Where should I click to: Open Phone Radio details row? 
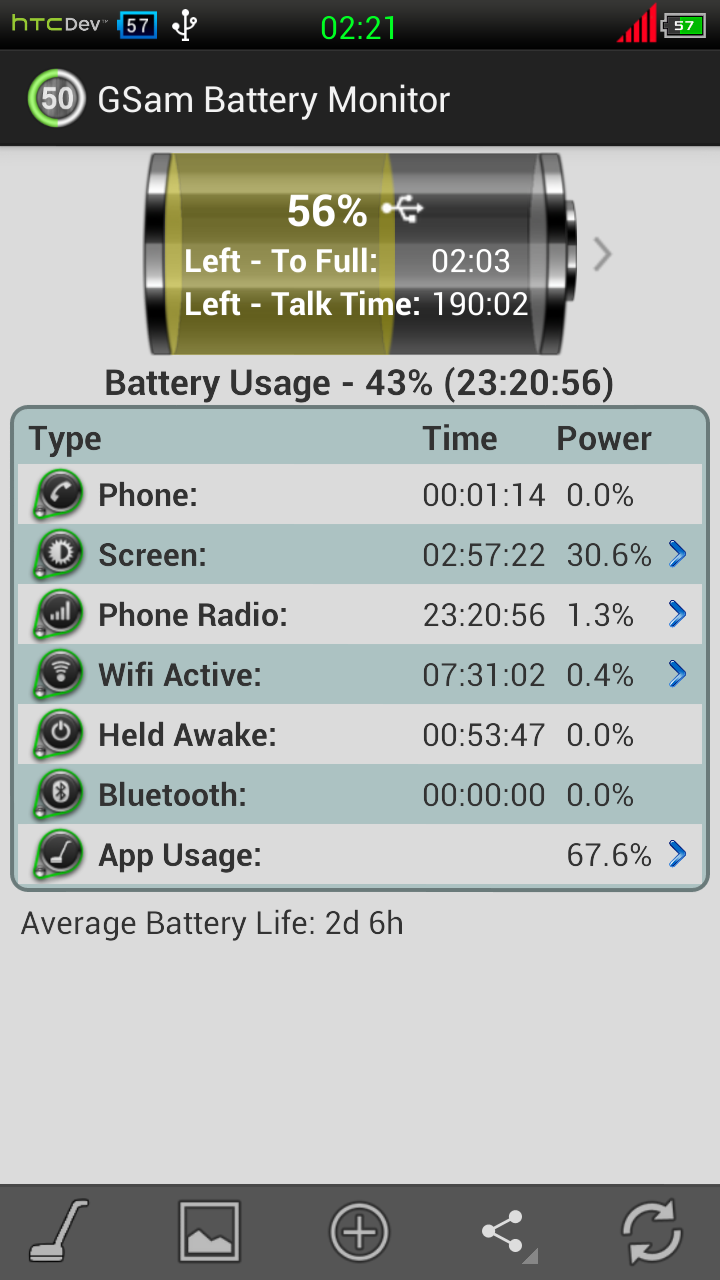[360, 615]
